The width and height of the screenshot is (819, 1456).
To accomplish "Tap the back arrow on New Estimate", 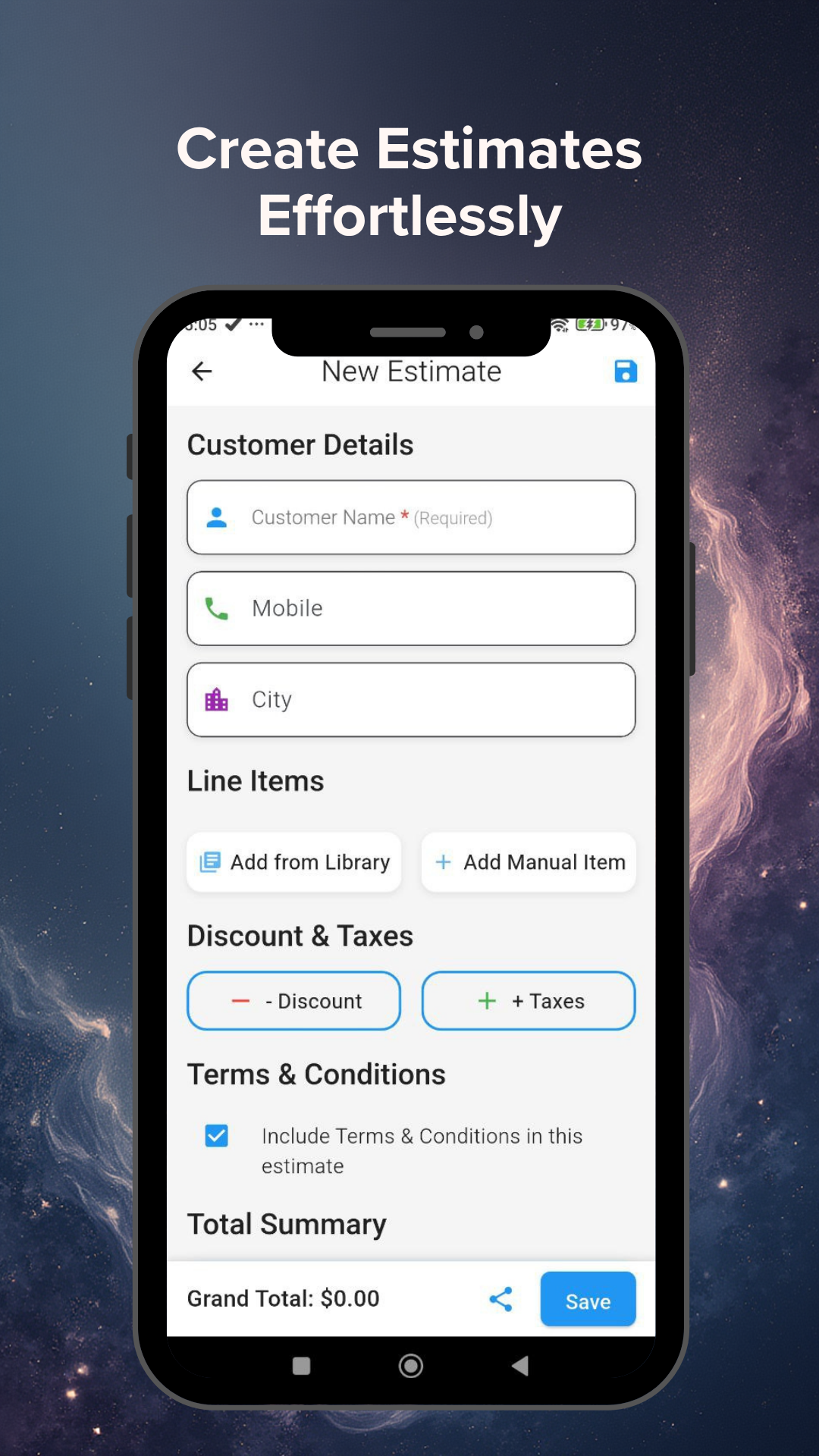I will [x=200, y=372].
